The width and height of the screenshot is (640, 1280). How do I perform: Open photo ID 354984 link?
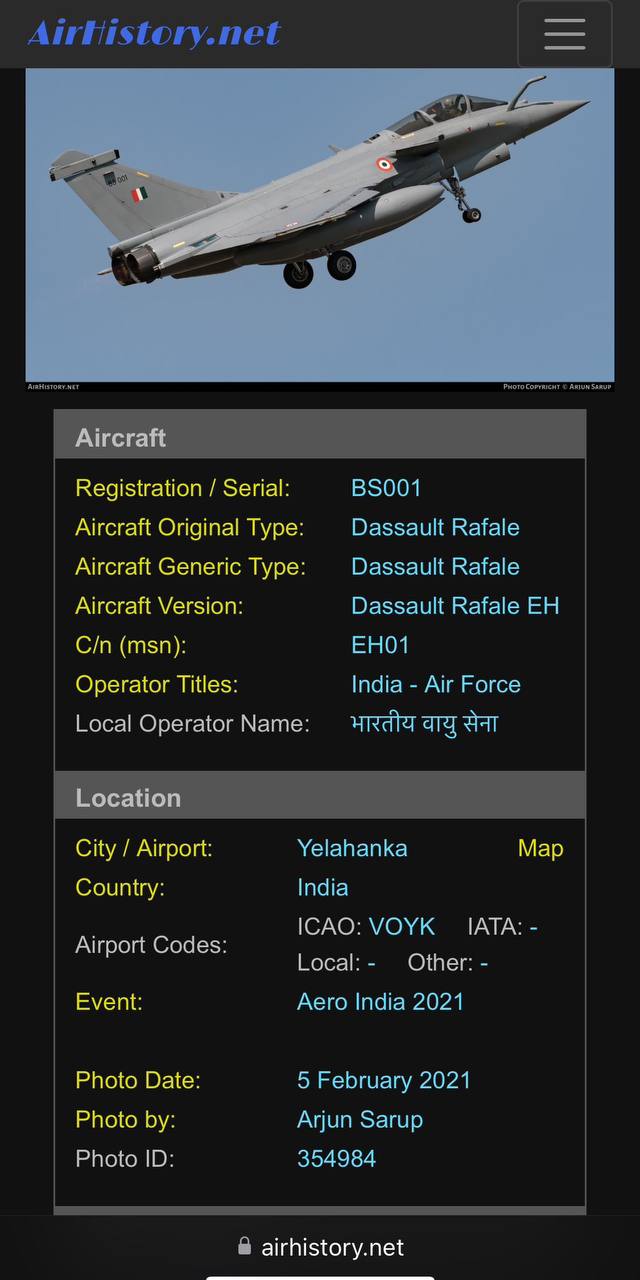336,1159
